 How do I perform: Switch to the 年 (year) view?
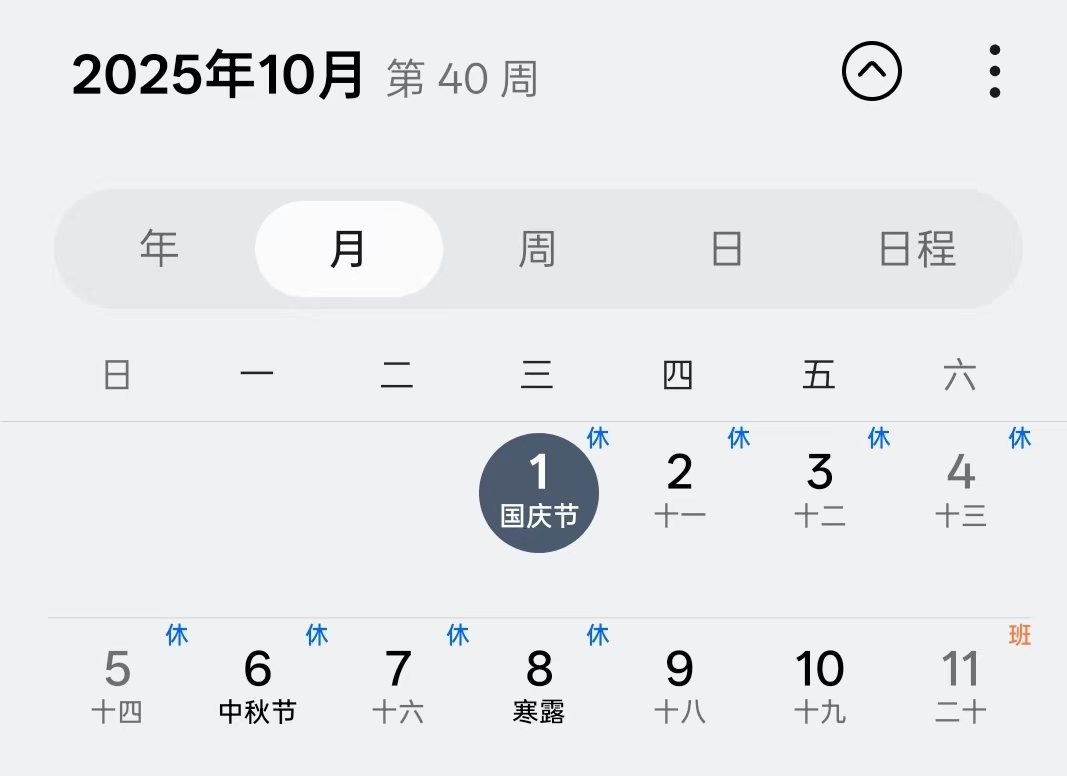(x=159, y=248)
